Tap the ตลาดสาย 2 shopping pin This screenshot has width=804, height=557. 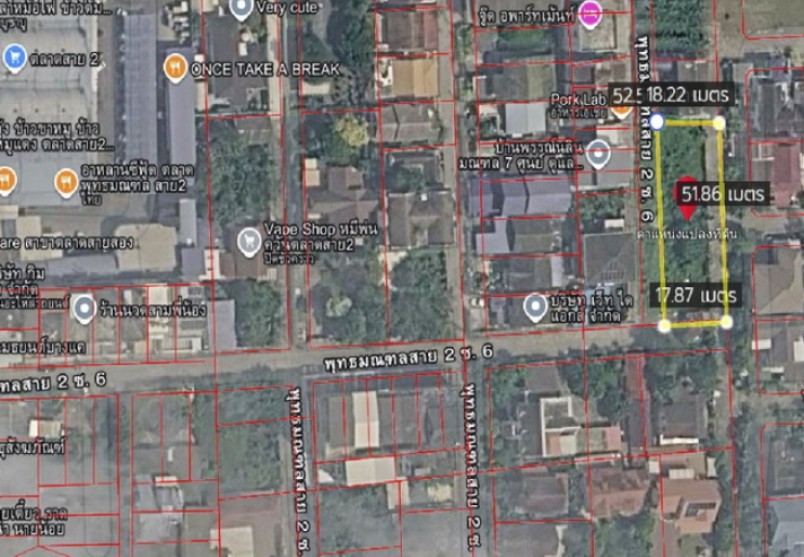click(14, 58)
